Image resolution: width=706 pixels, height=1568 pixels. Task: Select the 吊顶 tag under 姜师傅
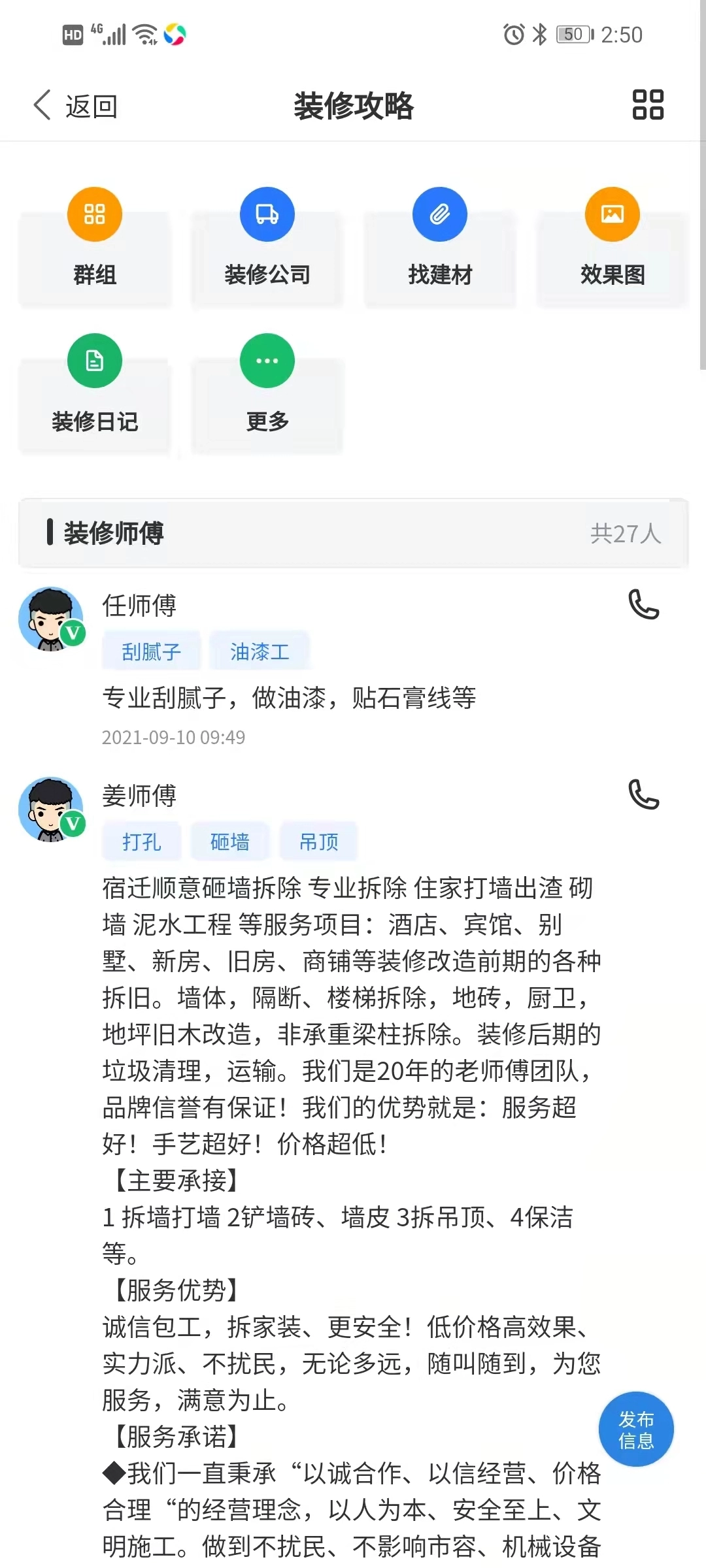(318, 841)
